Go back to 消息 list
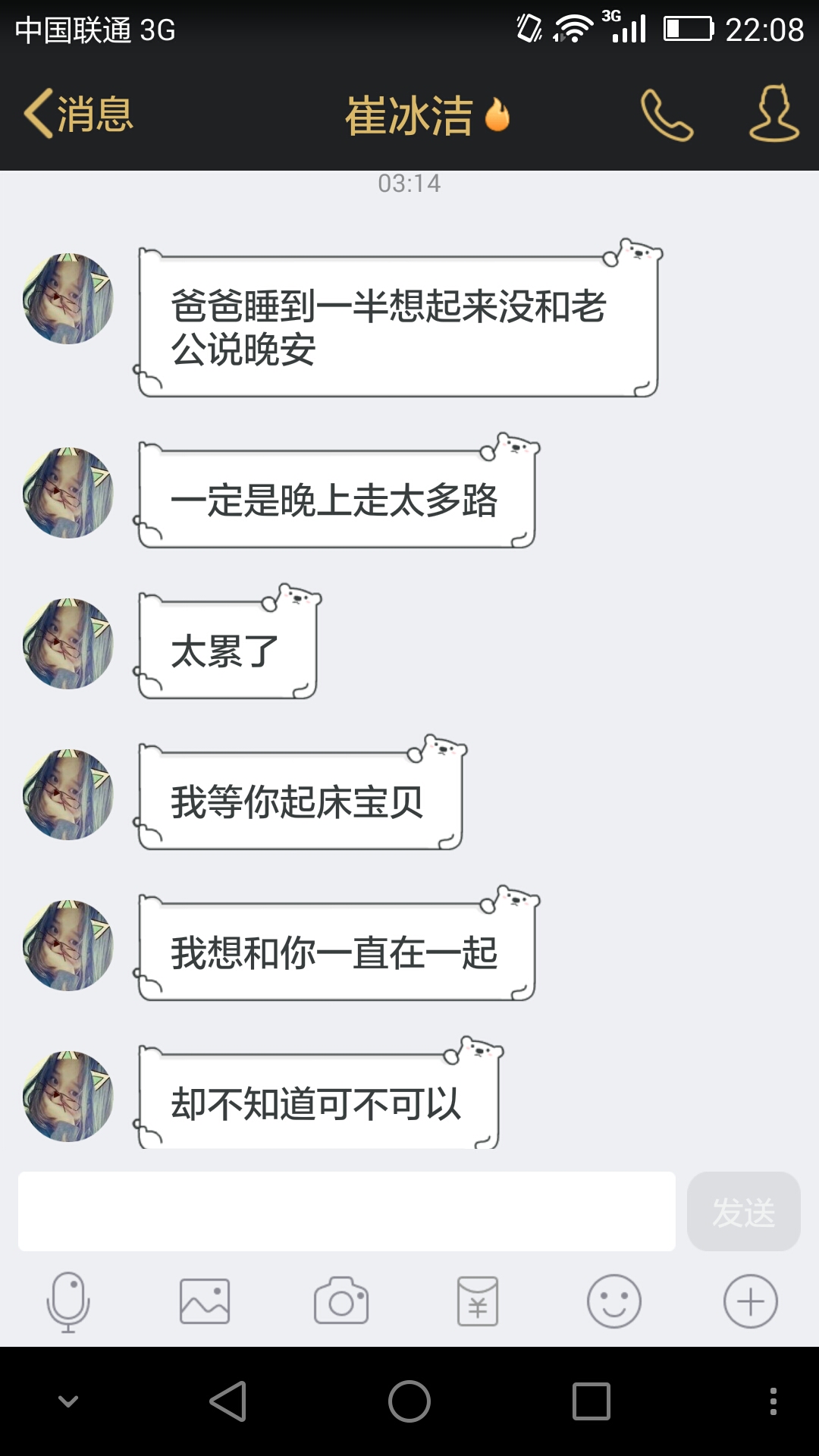The image size is (819, 1456). tap(79, 115)
